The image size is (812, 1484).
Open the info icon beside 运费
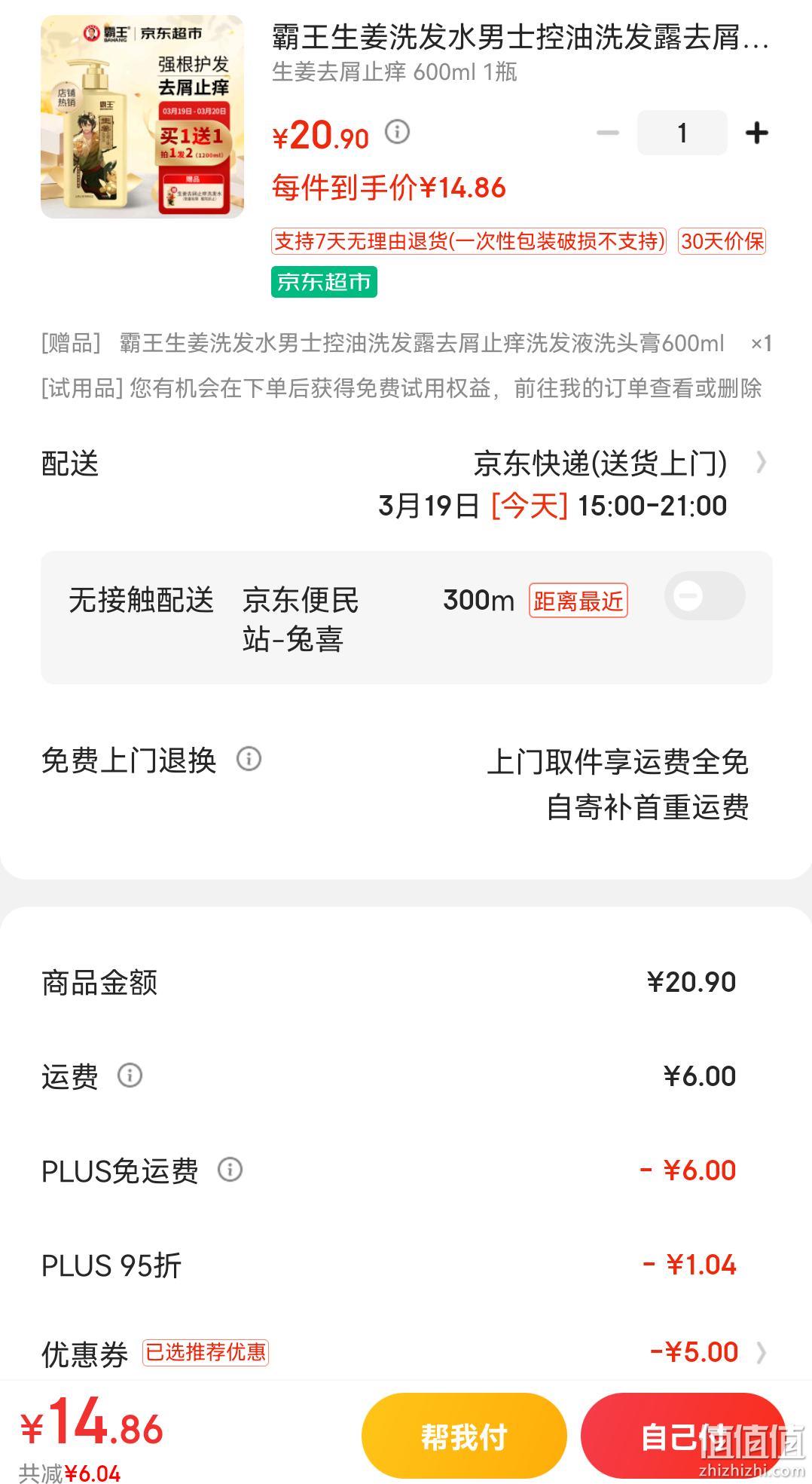point(130,1076)
